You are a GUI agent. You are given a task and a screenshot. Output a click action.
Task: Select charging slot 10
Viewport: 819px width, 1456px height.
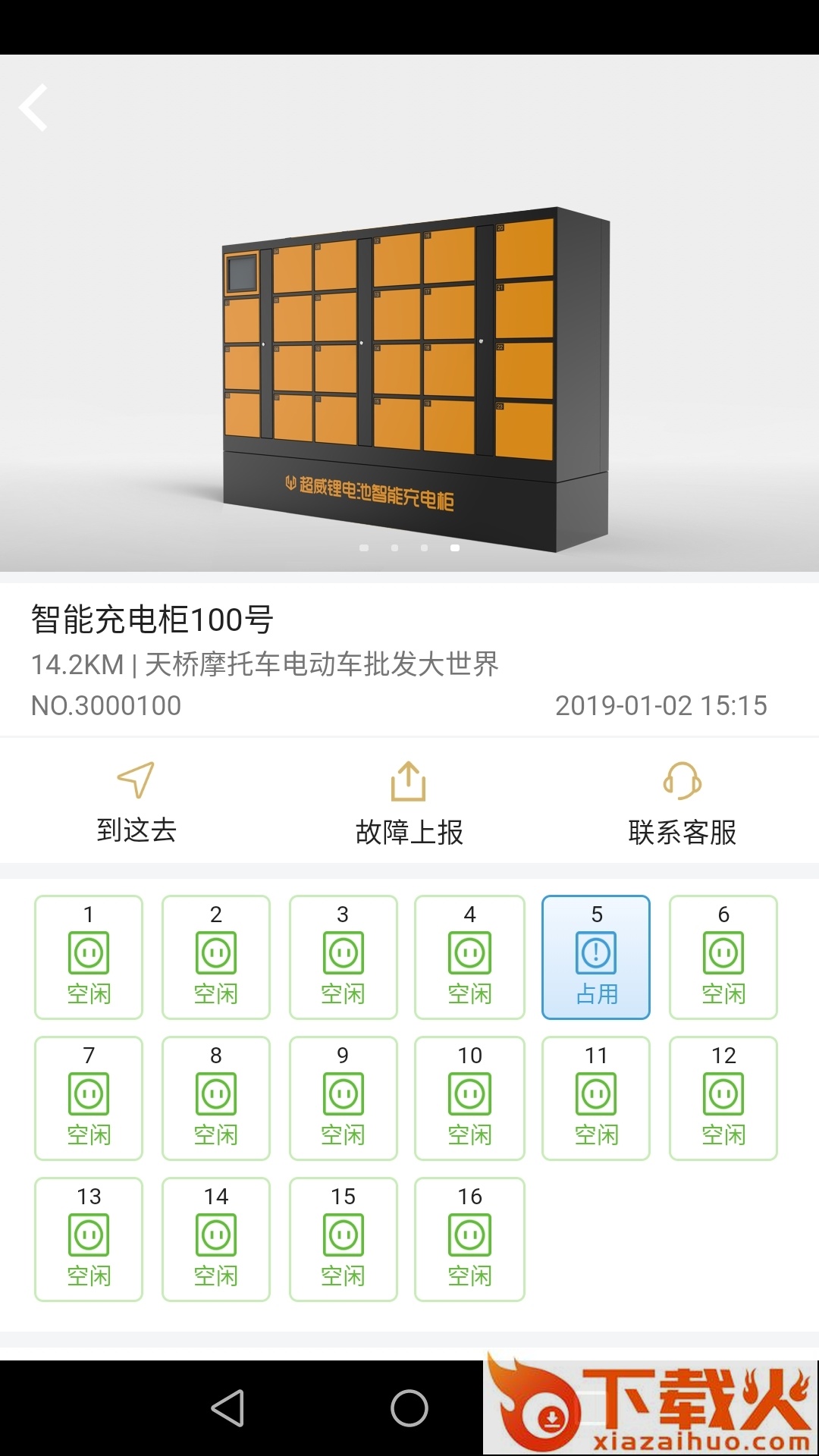(x=469, y=1098)
